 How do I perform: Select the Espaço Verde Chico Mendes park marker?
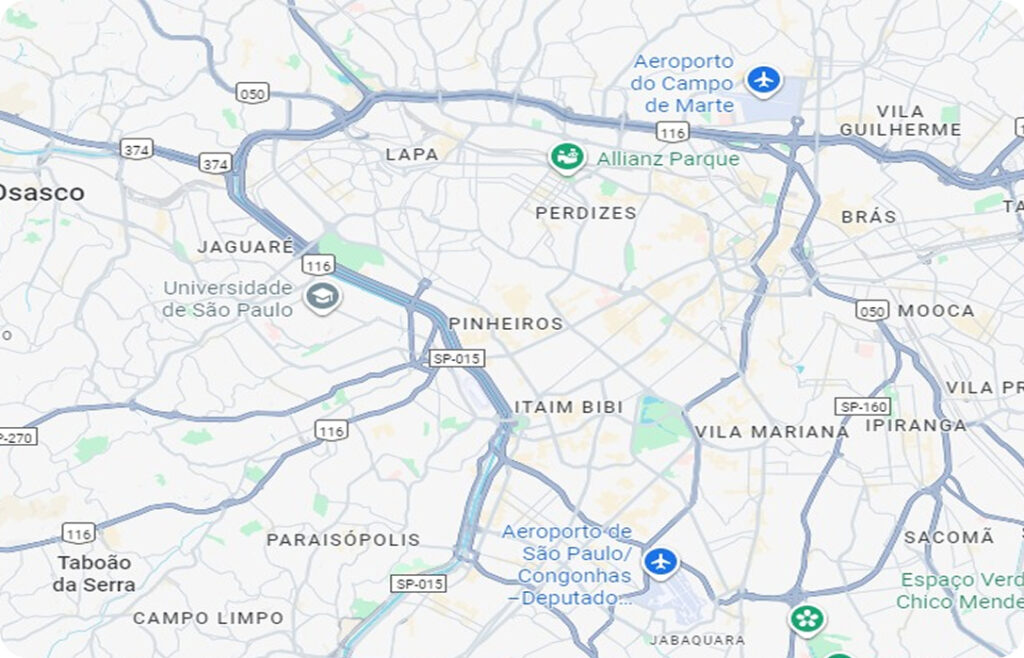(807, 618)
